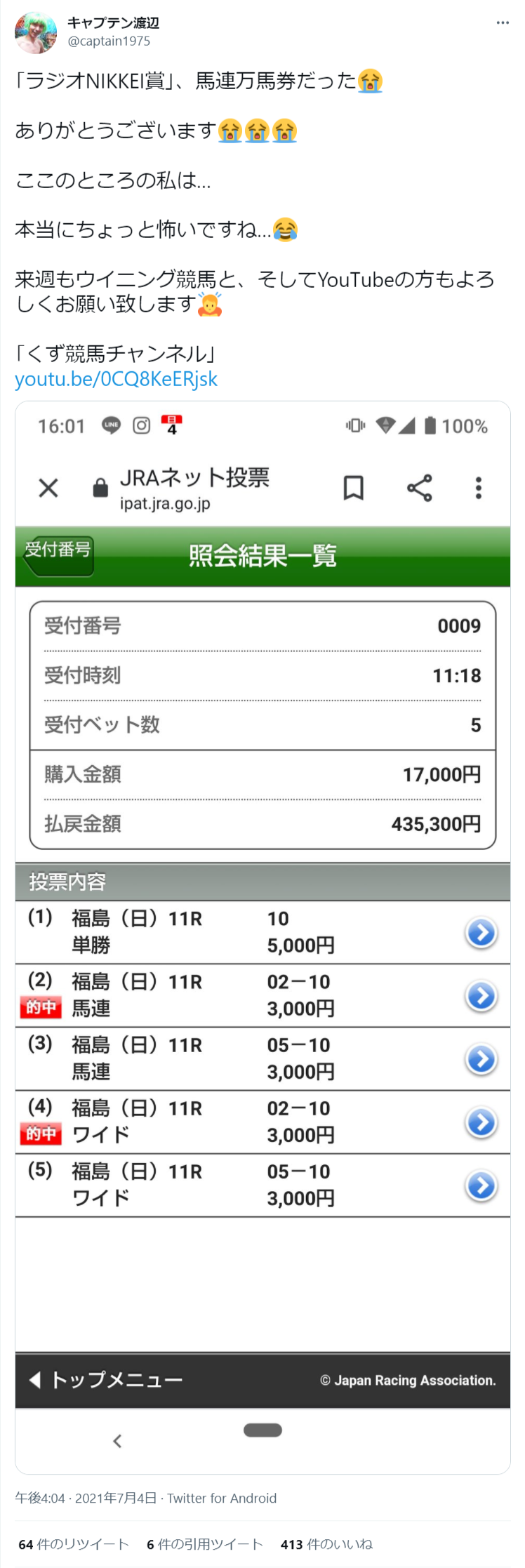
Task: Show the 413 likes list
Action: point(326,1544)
